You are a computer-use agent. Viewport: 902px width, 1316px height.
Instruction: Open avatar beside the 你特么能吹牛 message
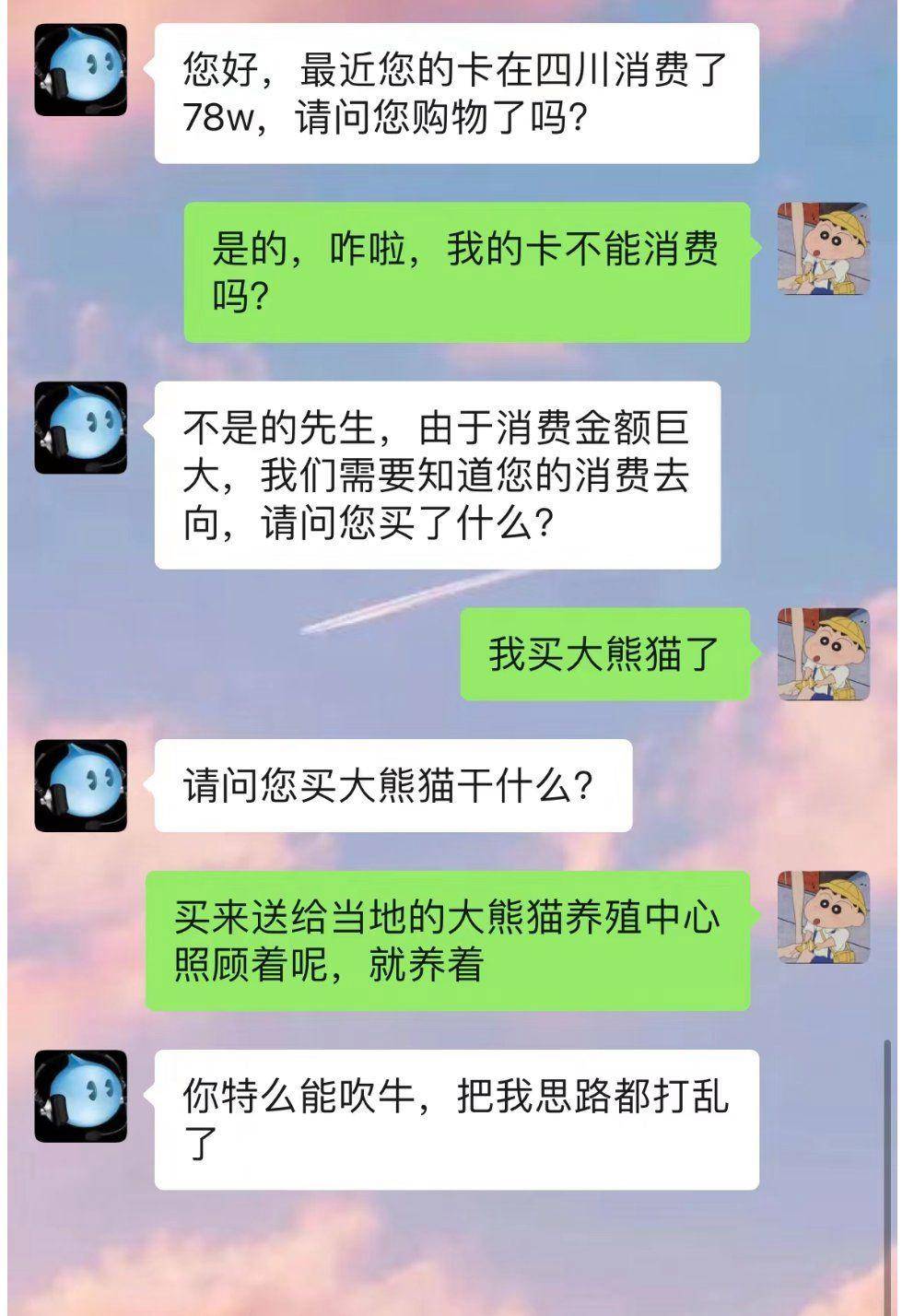[80, 1096]
